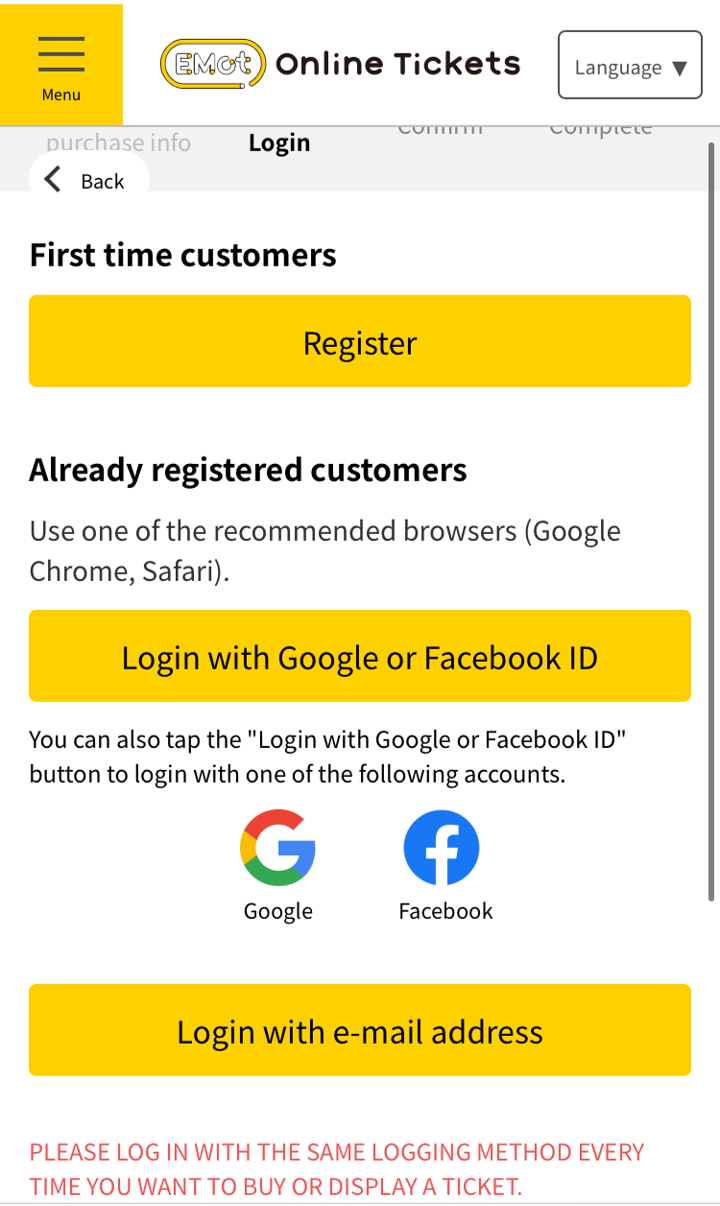
Task: Go back using the Back button
Action: (89, 181)
